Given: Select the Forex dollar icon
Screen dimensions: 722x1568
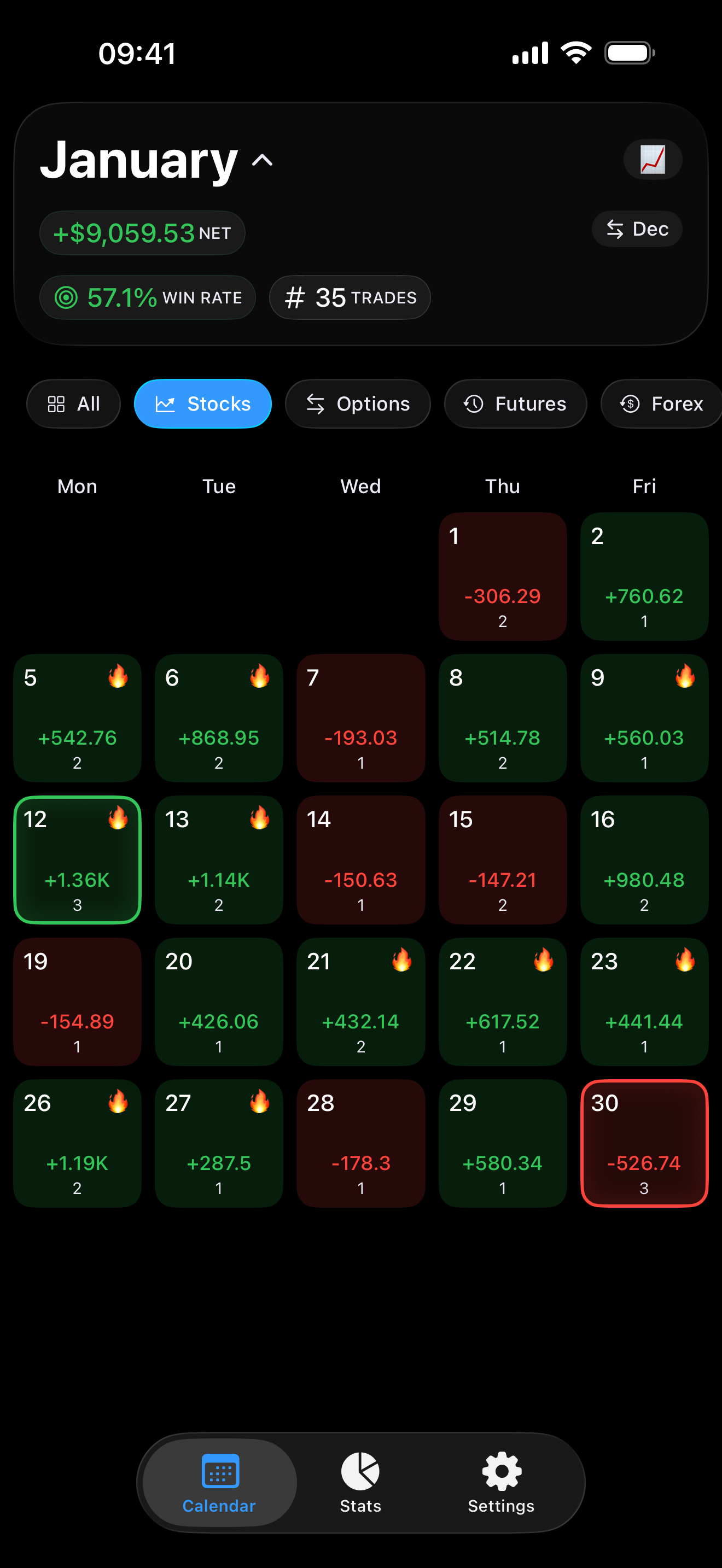Looking at the screenshot, I should 629,403.
